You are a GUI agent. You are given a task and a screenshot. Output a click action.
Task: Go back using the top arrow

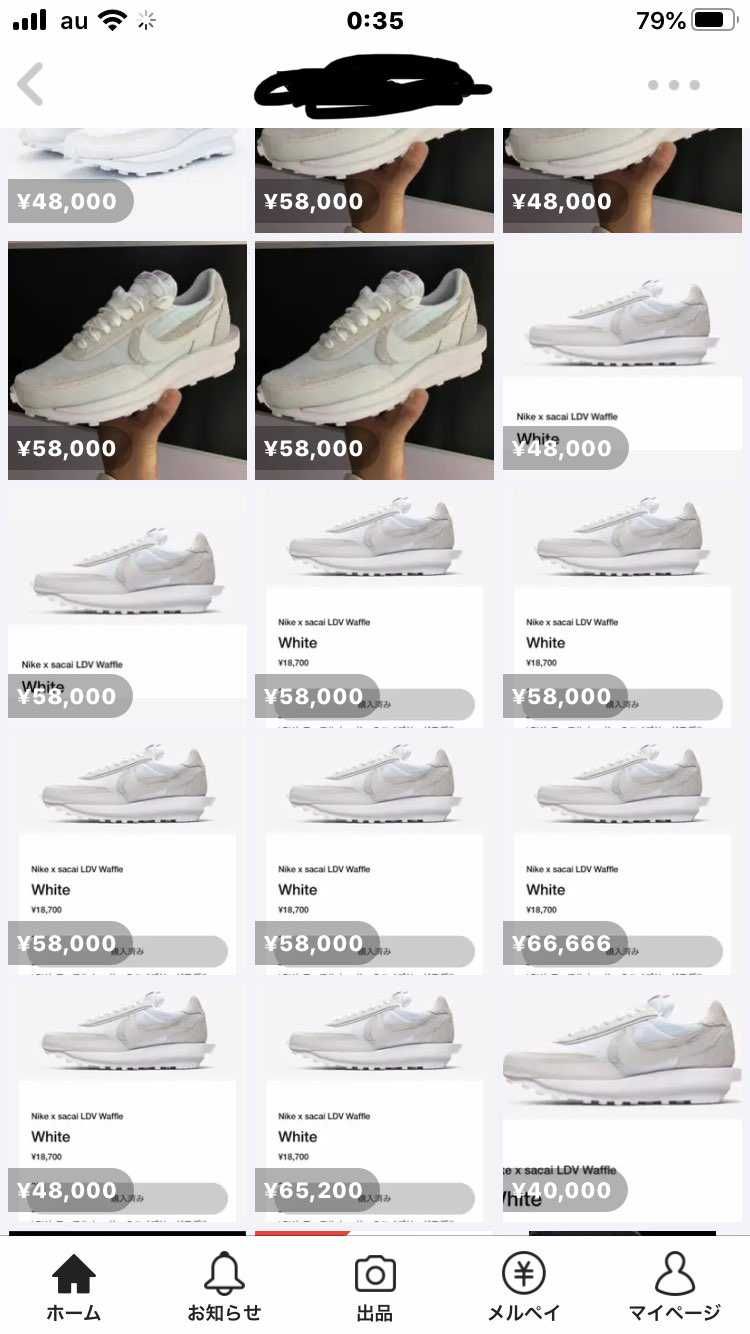tap(30, 85)
